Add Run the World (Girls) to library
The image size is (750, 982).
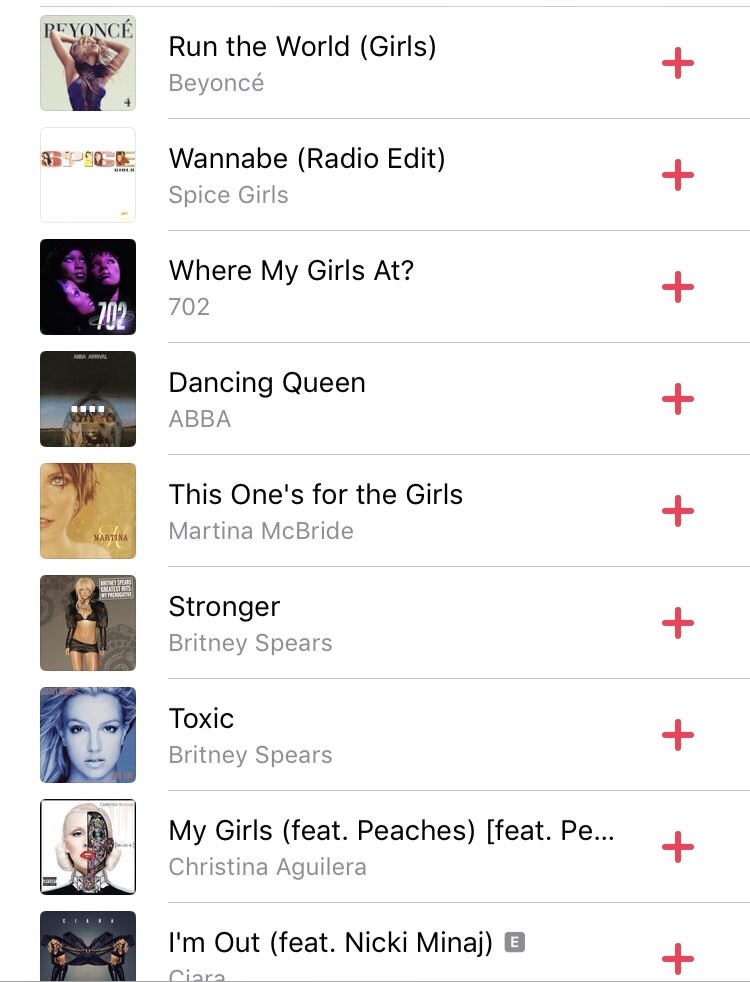(x=678, y=63)
